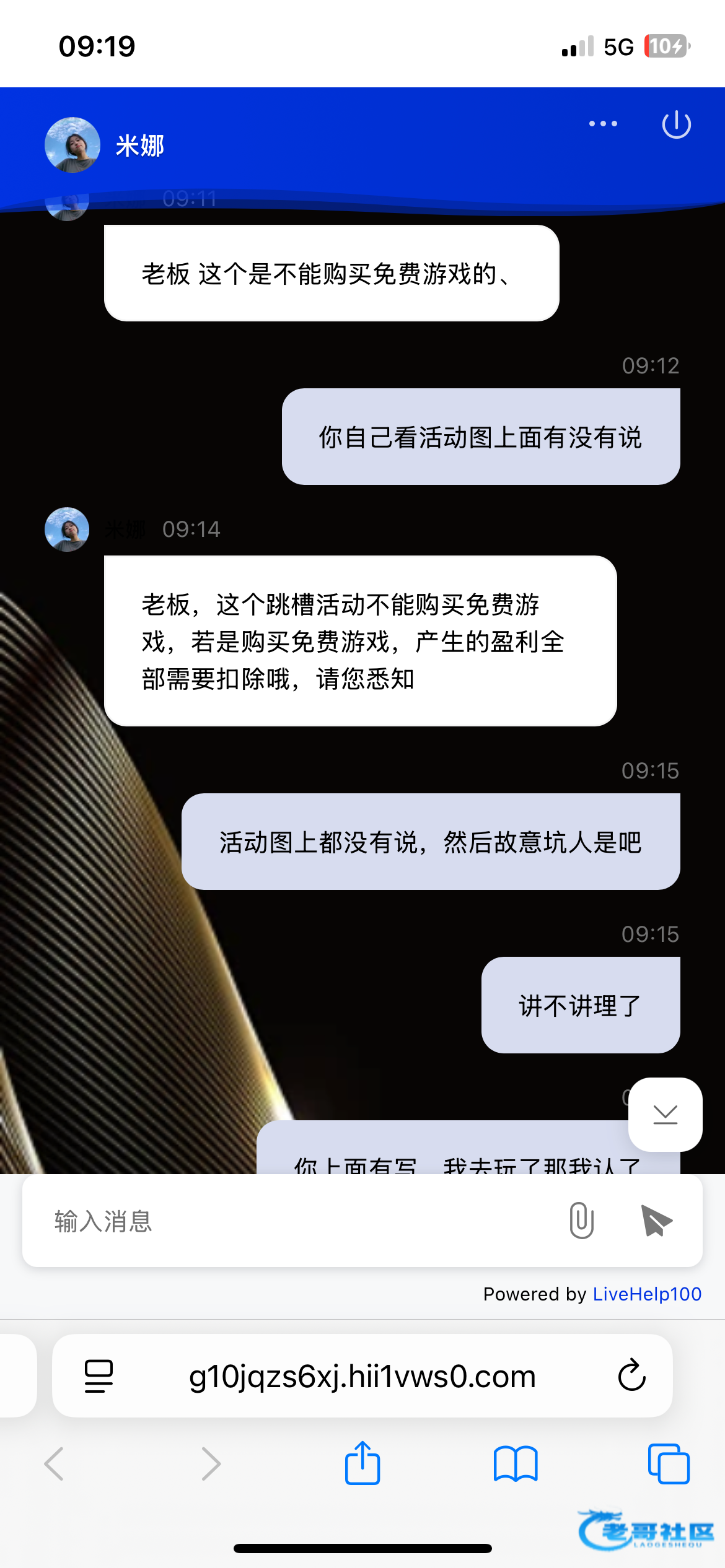Share this page from Safari toolbar
This screenshot has width=725, height=1568.
click(362, 1463)
